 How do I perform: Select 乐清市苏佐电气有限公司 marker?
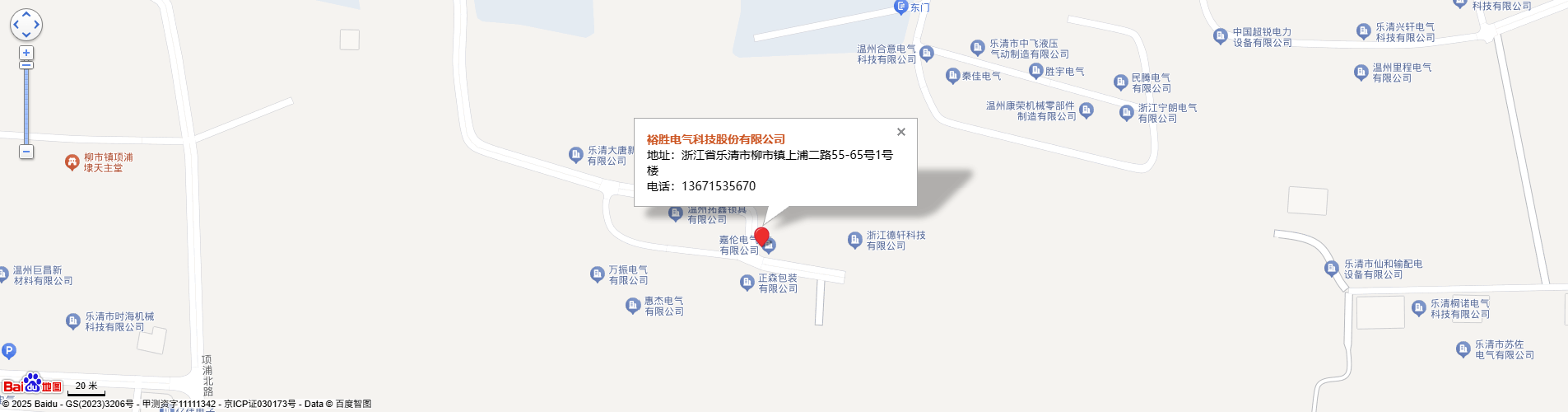tap(1463, 349)
